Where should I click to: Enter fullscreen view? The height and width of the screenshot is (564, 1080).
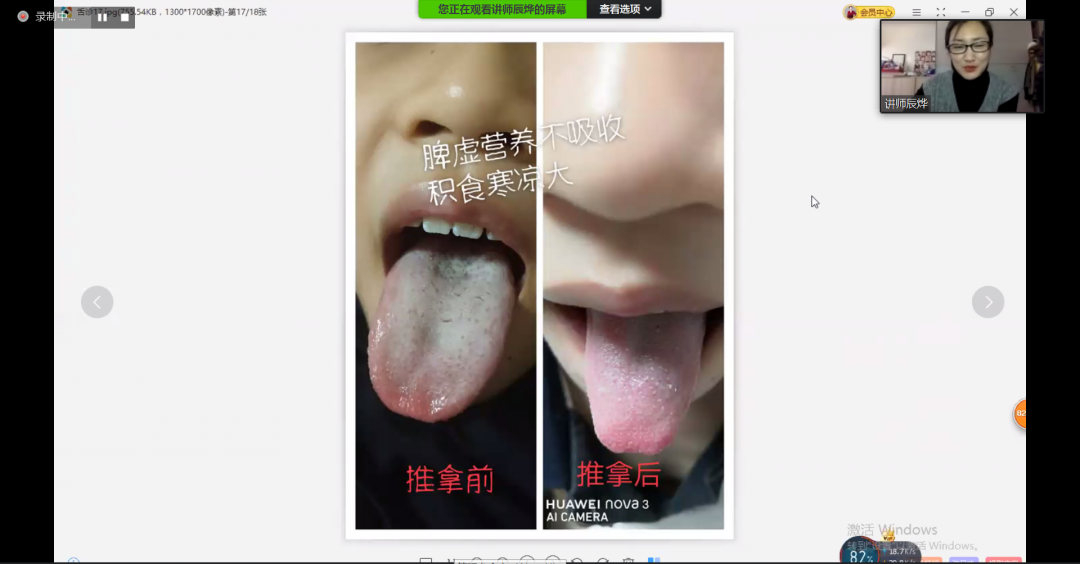tap(941, 12)
